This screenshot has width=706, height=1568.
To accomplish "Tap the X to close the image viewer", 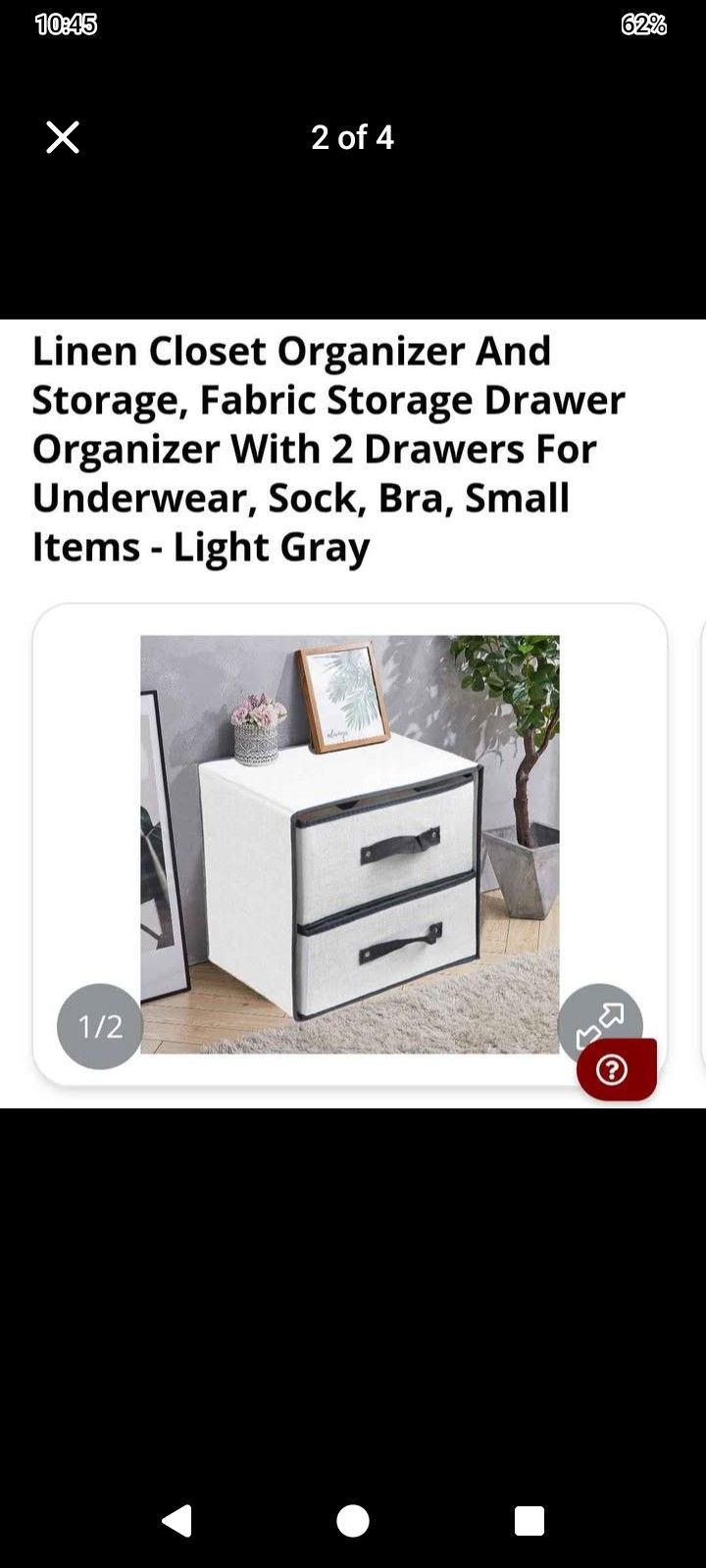I will click(62, 137).
